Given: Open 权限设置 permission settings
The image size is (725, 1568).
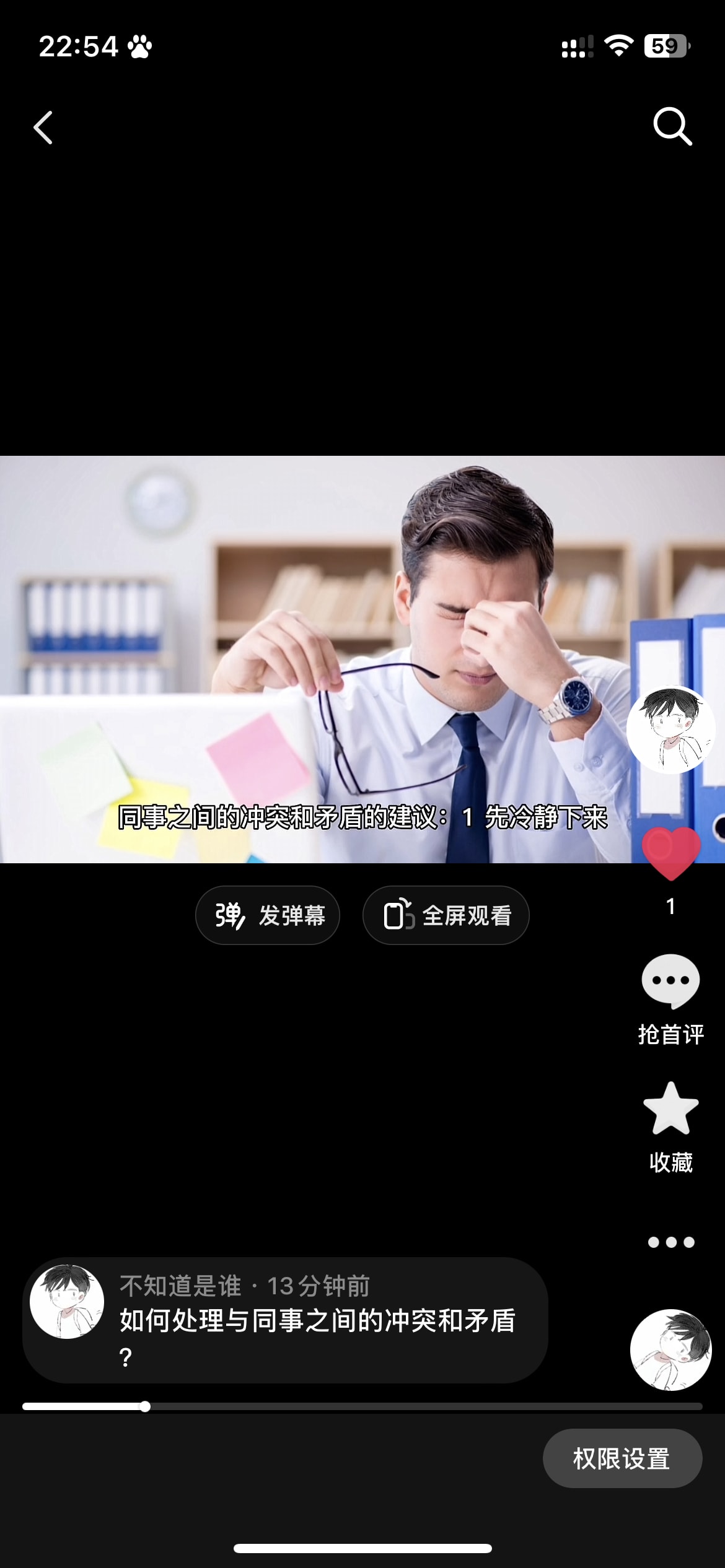Looking at the screenshot, I should (x=622, y=1458).
